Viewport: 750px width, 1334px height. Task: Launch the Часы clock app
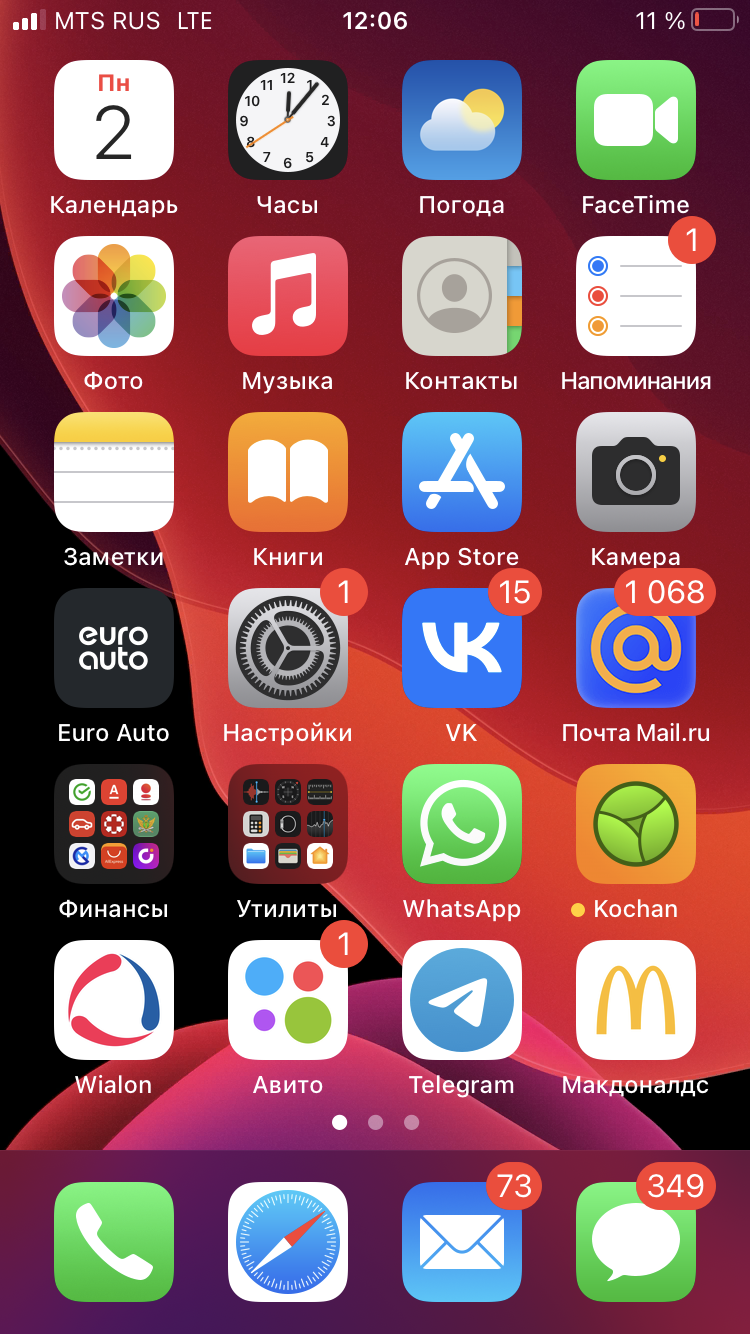[x=288, y=120]
